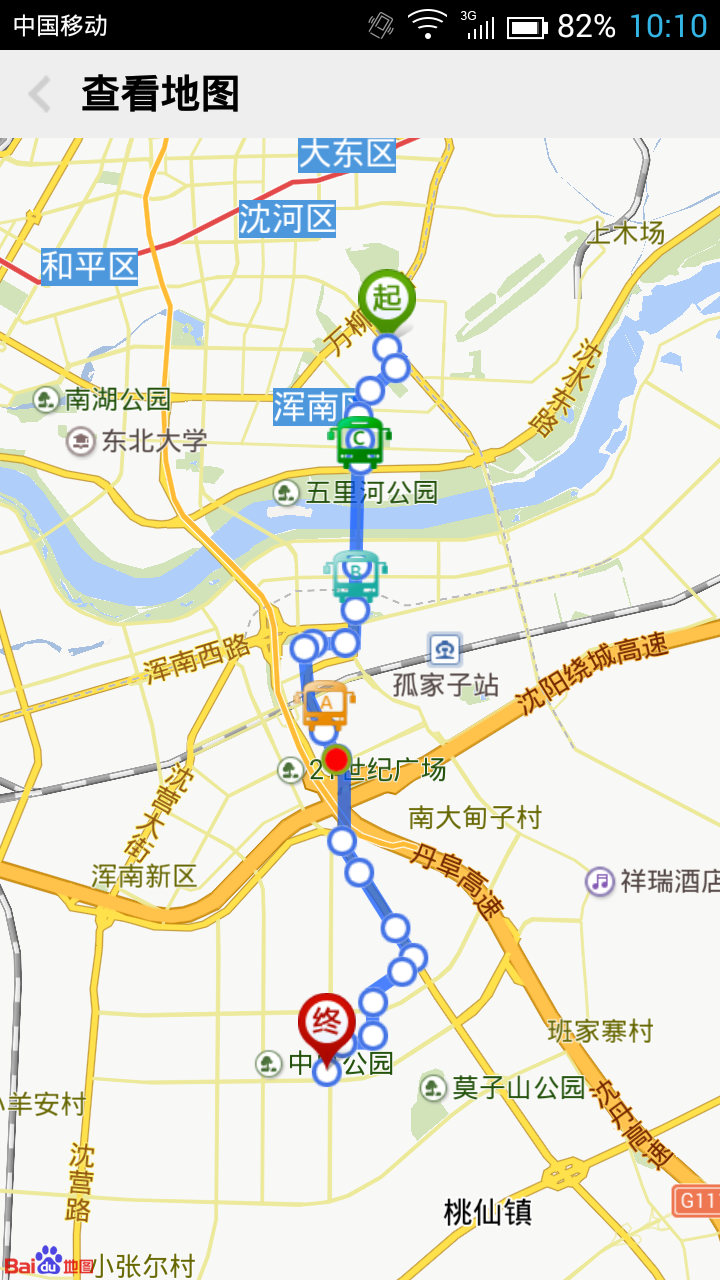Screen dimensions: 720x1280
Task: Select the orange bus stop A marker
Action: [x=324, y=704]
